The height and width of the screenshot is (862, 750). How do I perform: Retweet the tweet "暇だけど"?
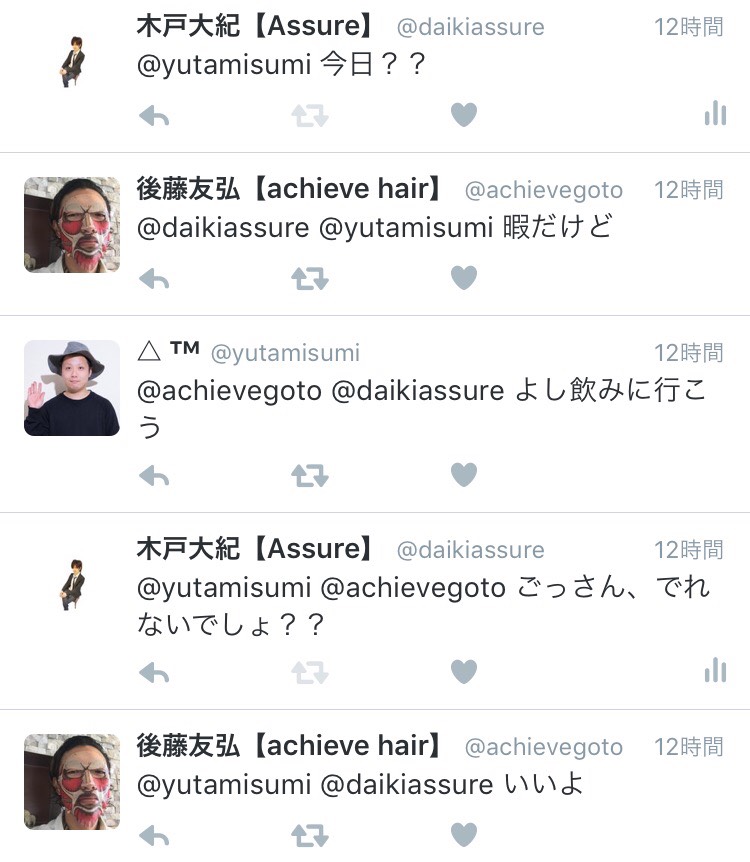point(309,279)
